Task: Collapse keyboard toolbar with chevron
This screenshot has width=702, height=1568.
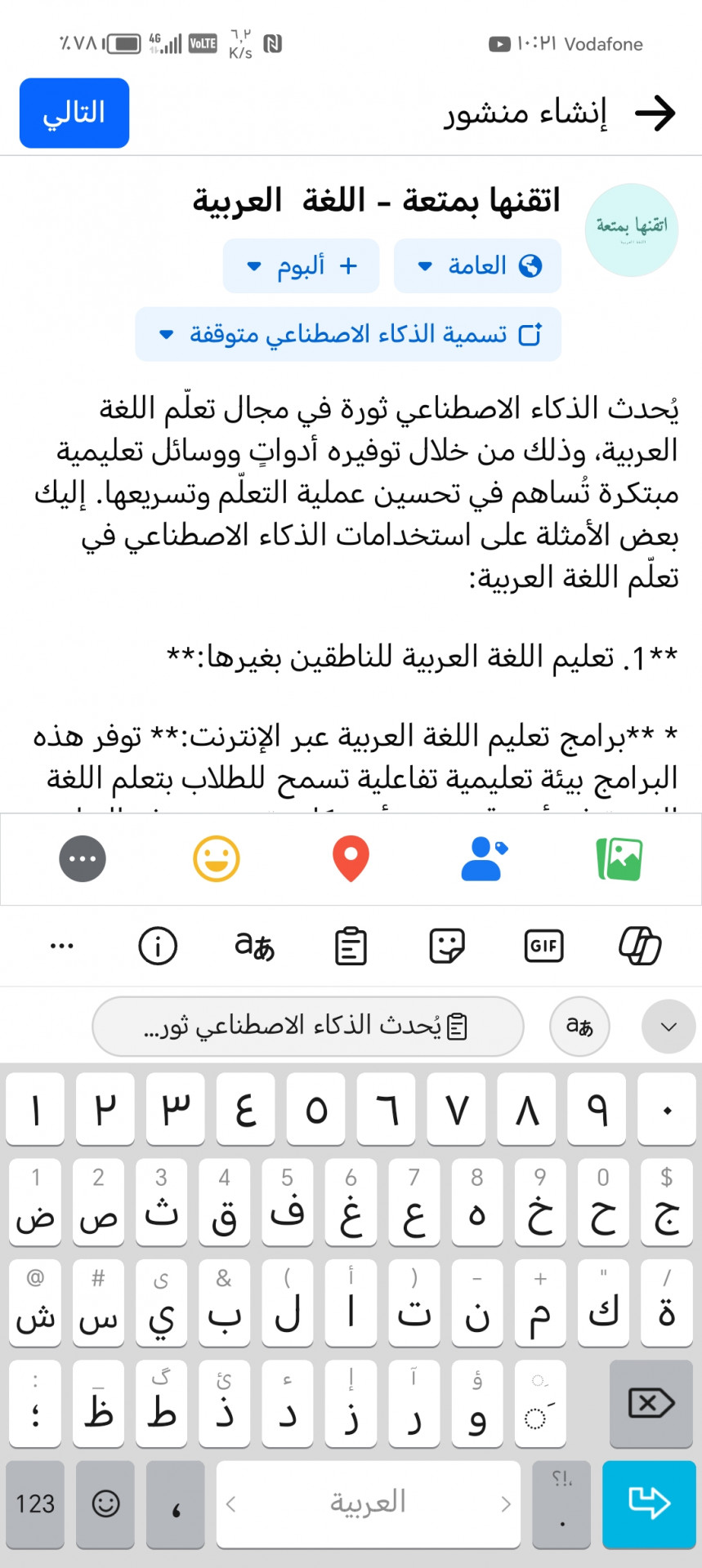Action: coord(668,1027)
